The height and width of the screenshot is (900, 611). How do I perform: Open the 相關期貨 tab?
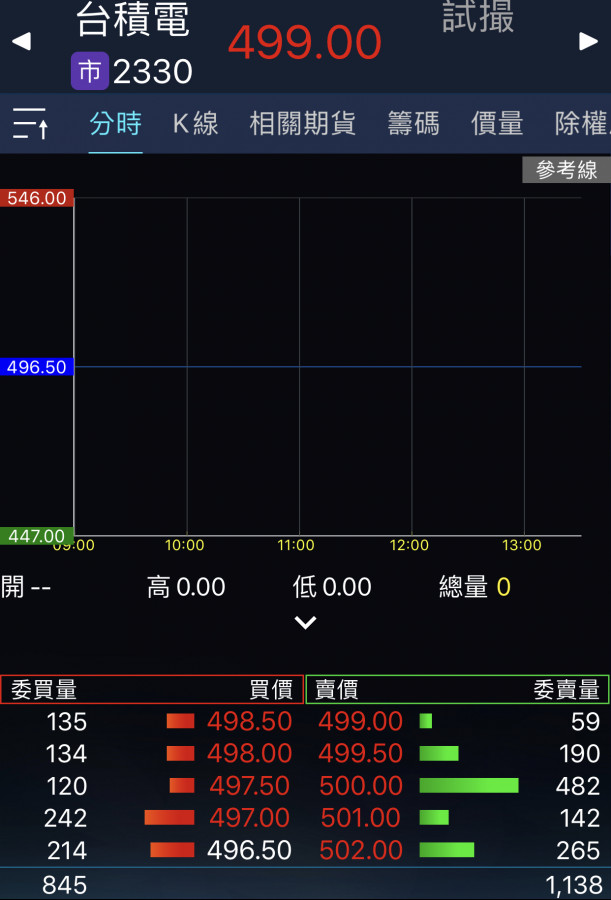point(302,124)
